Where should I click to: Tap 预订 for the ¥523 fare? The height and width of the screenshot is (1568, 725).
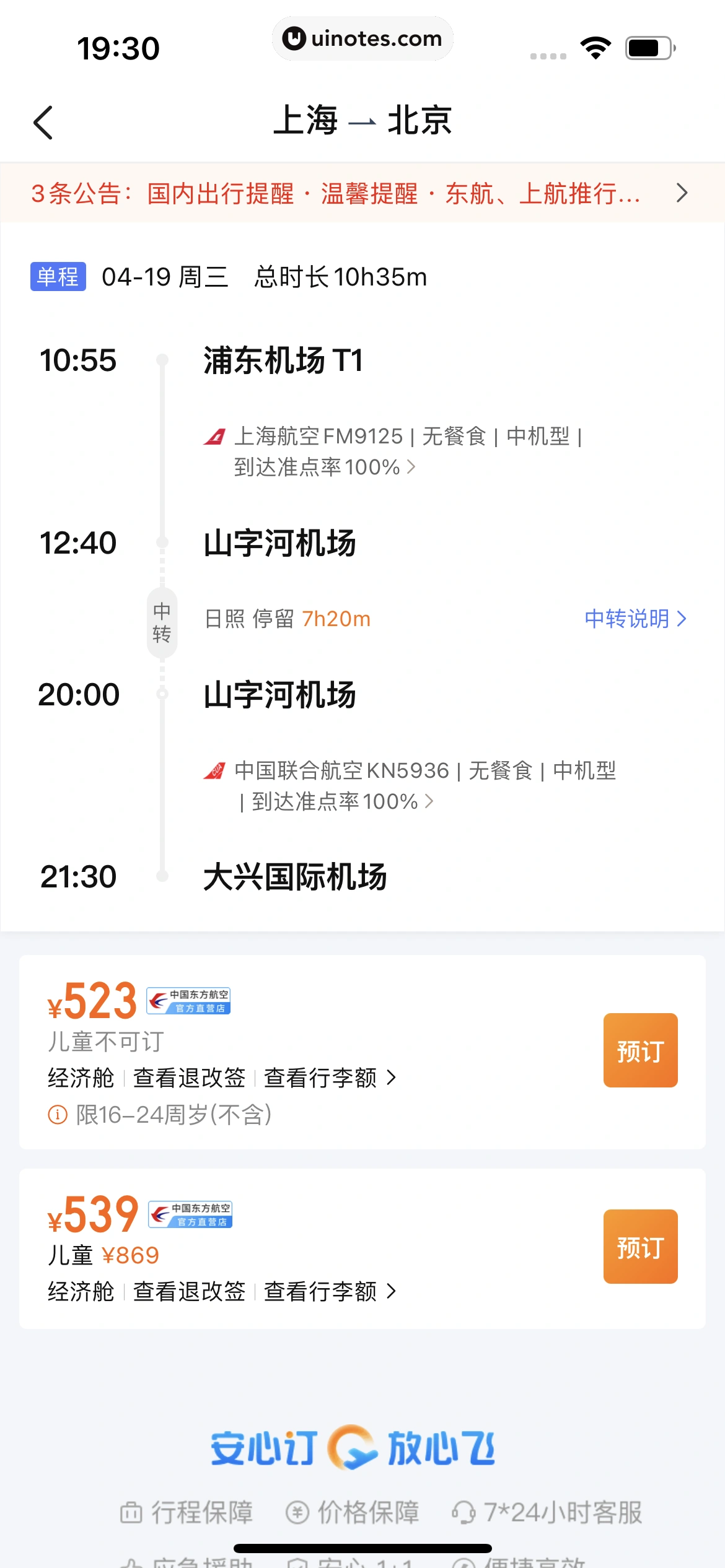click(x=640, y=1050)
